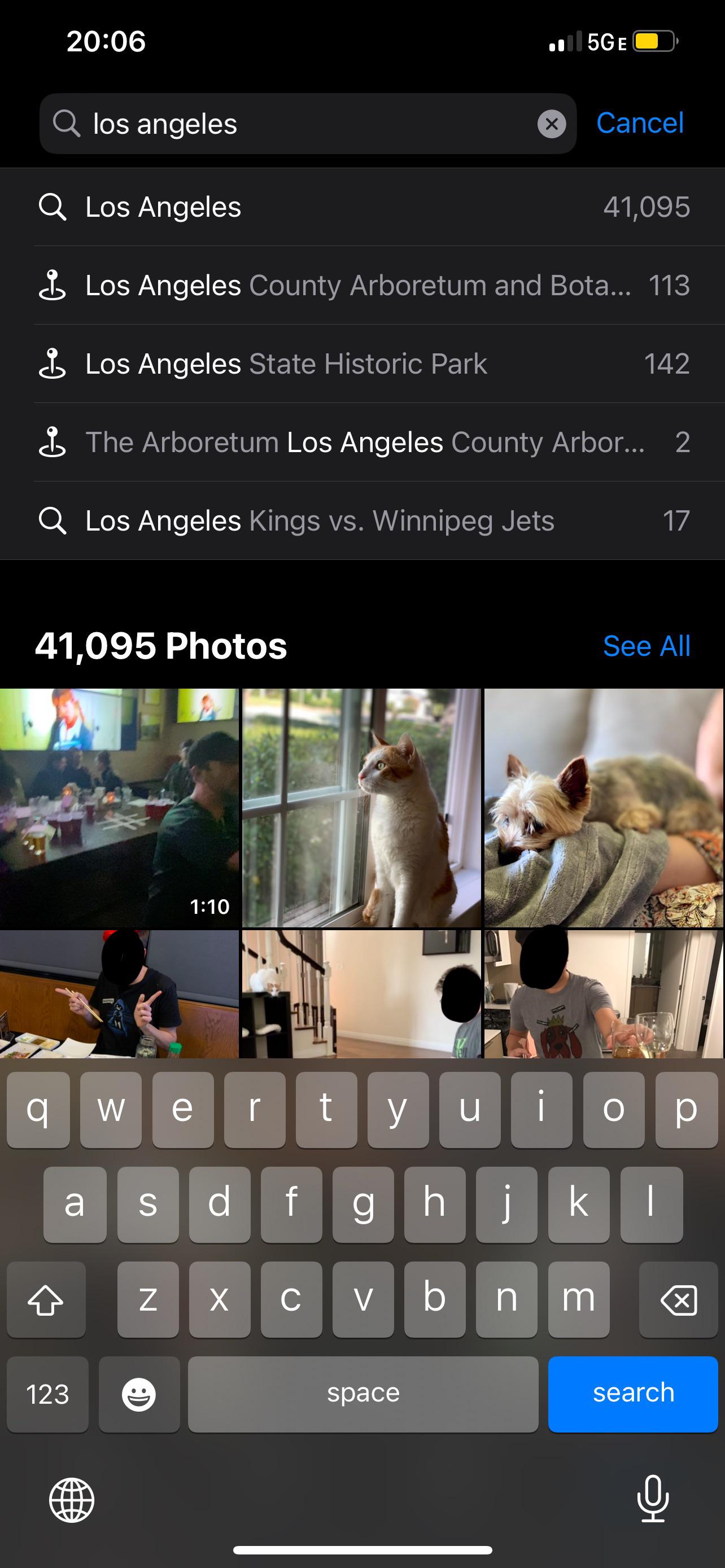
Task: Tap the pin icon beside The Arboretum suggestion
Action: [55, 443]
